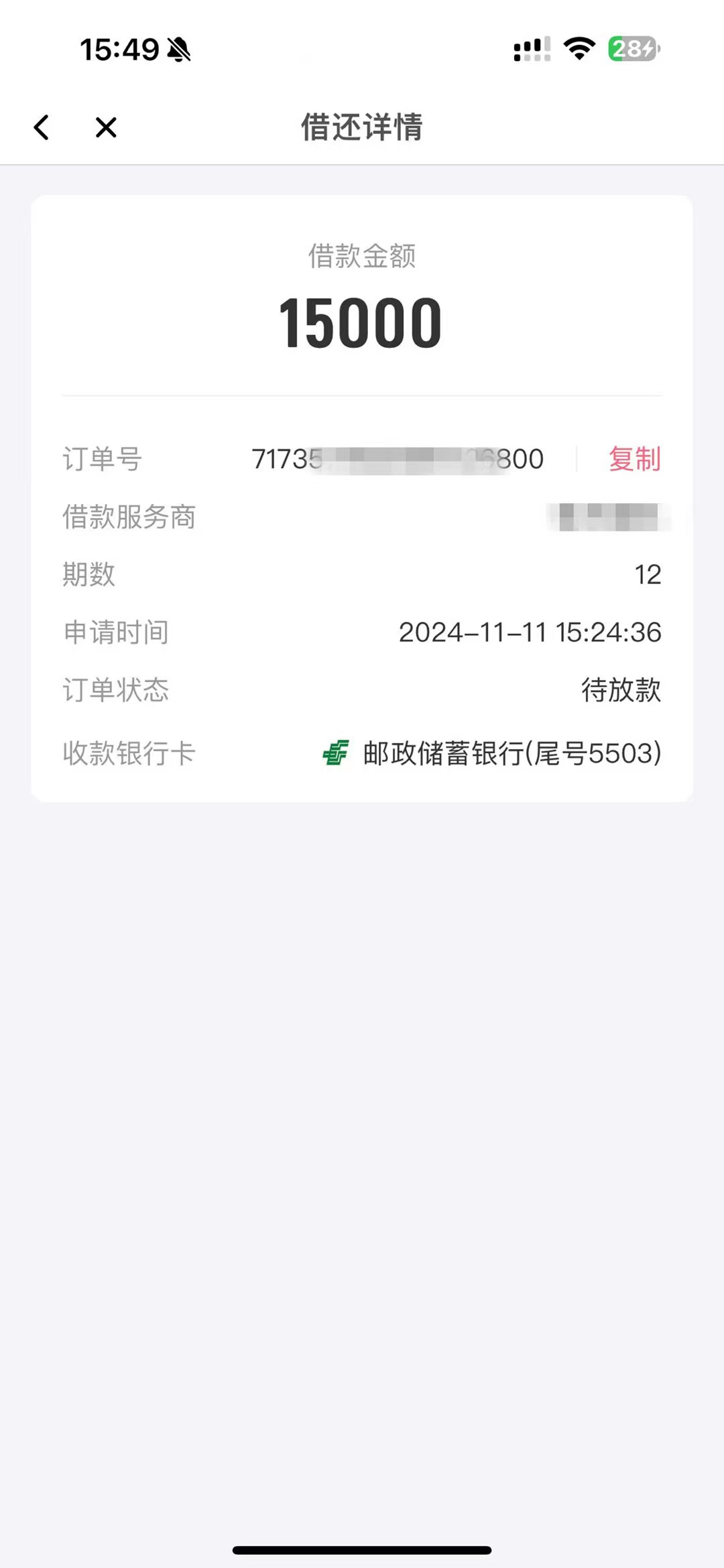Close the 借还详情 page with X
The width and height of the screenshot is (724, 1568).
[x=106, y=127]
